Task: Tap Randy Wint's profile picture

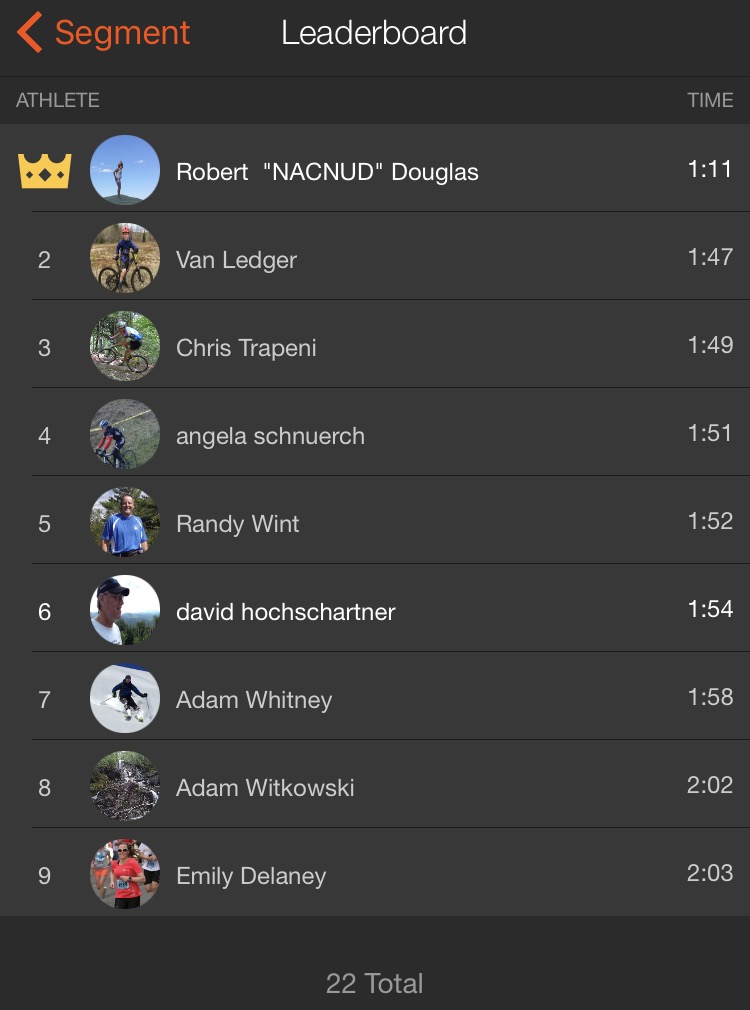Action: click(125, 522)
